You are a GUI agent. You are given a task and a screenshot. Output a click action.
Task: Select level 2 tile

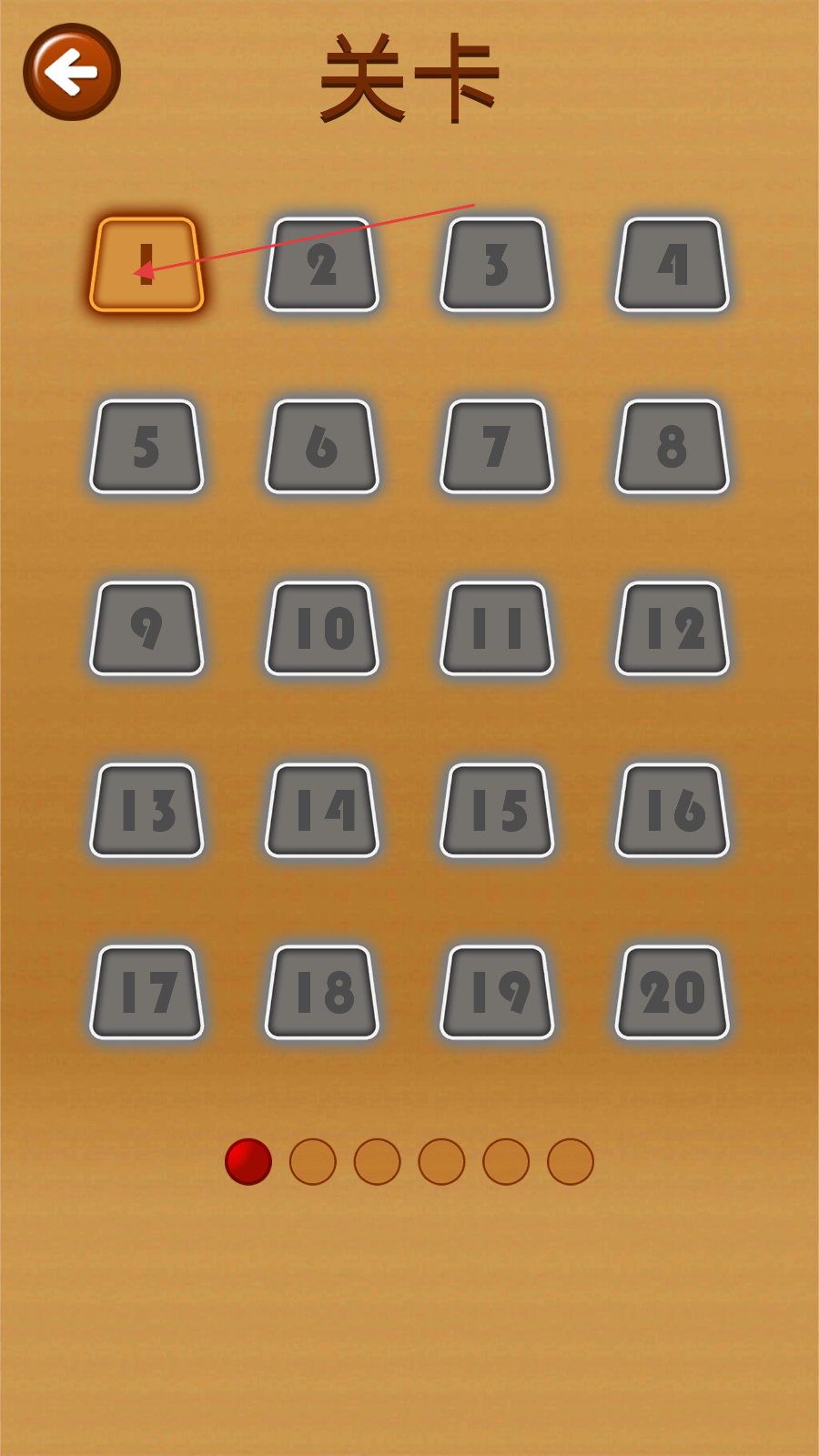pos(322,265)
